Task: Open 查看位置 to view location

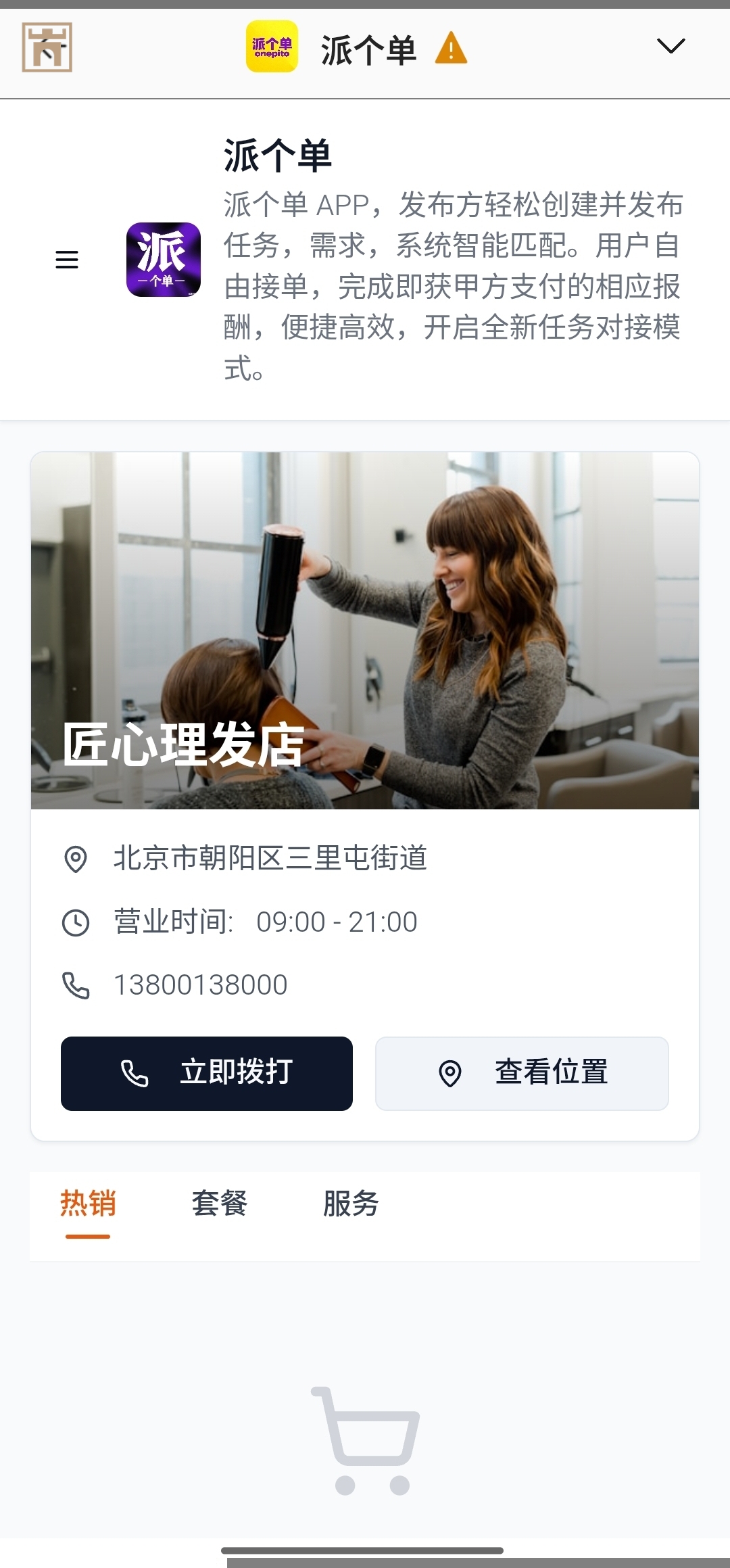Action: click(x=522, y=1073)
